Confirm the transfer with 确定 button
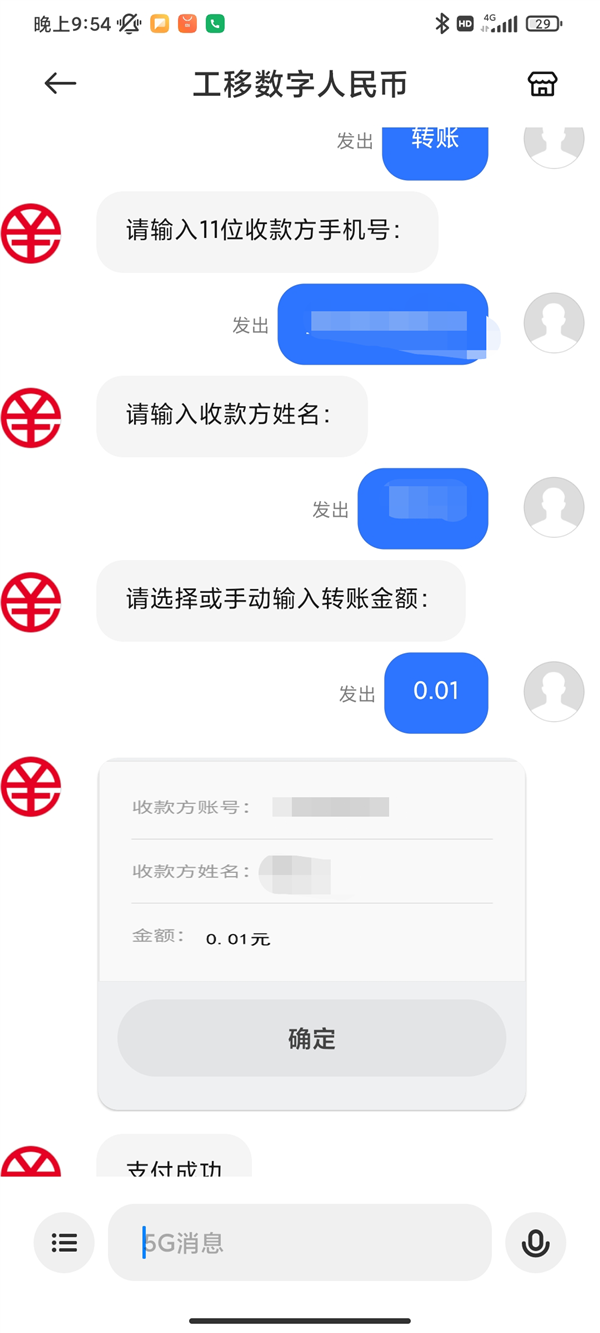Screen dimensions: 600x1333 tap(311, 1038)
